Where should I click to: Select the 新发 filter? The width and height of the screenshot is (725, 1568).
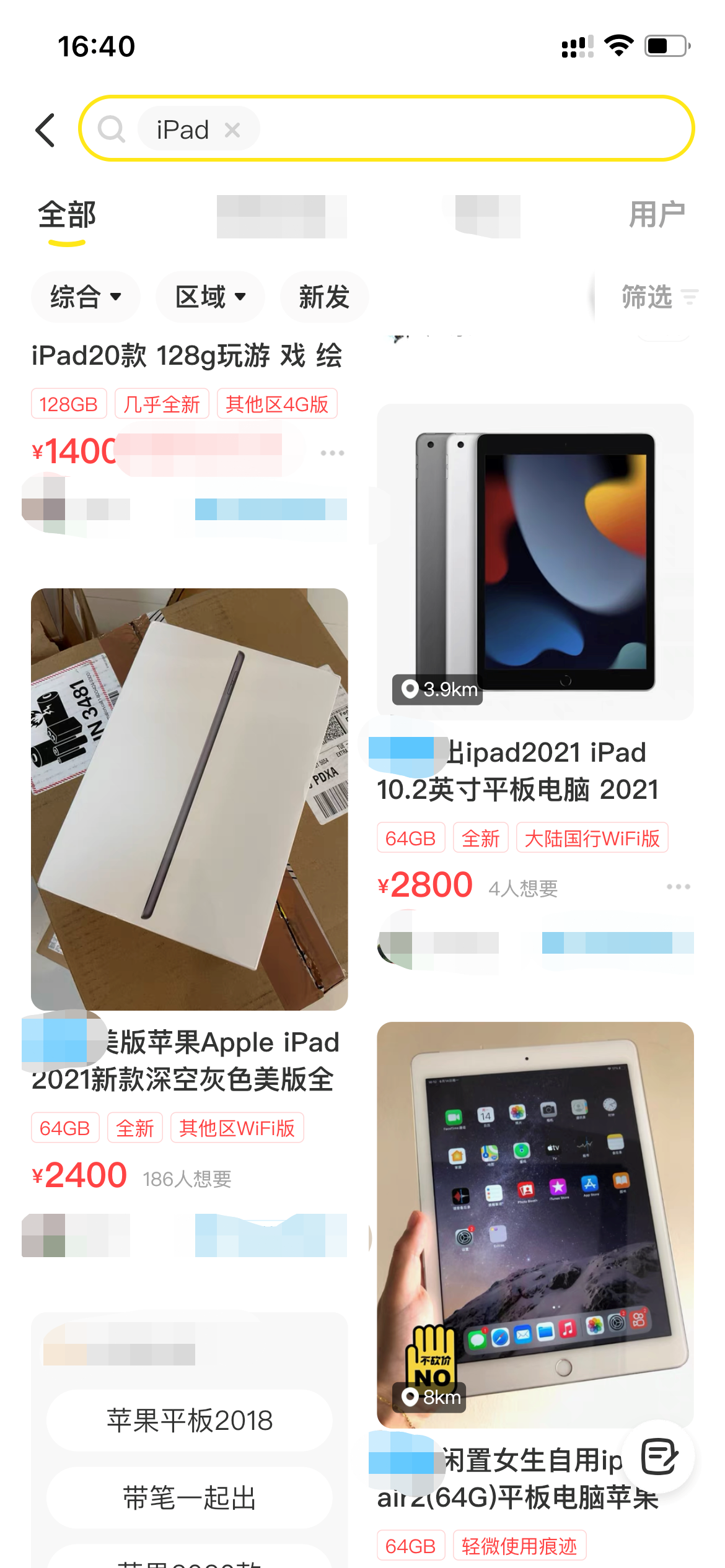pyautogui.click(x=324, y=297)
